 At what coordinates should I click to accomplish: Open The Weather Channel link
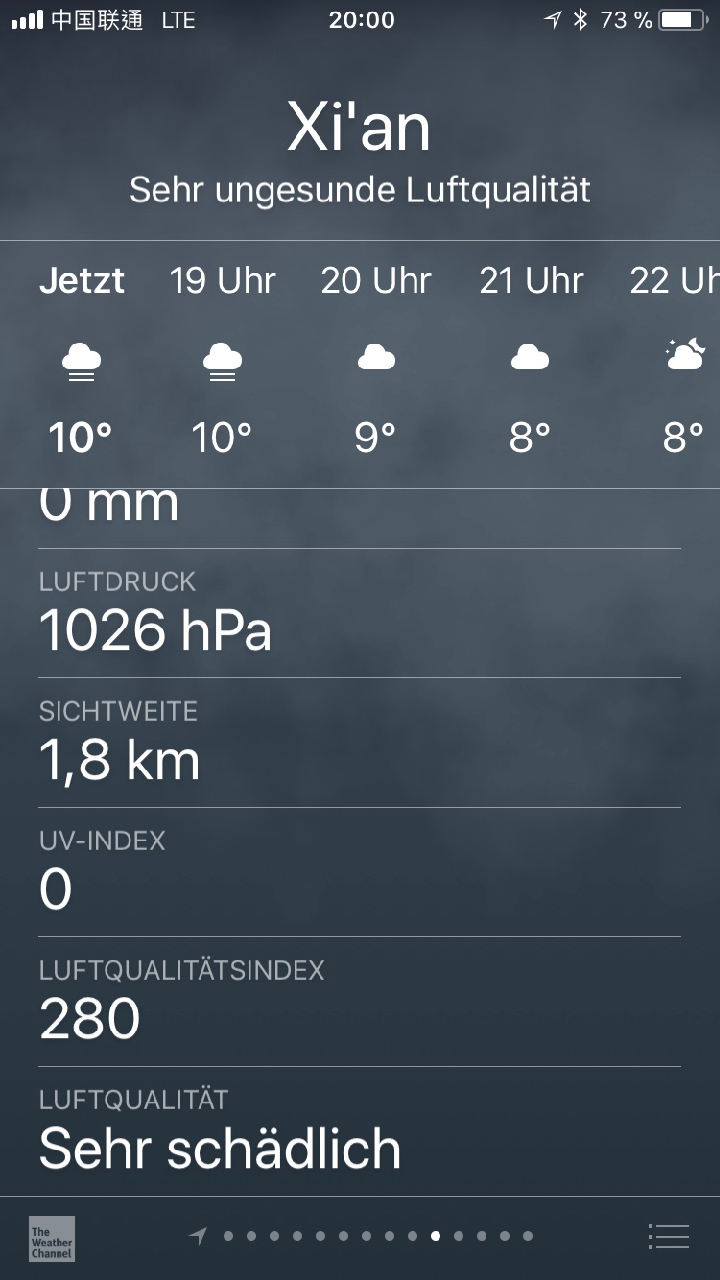point(52,1238)
